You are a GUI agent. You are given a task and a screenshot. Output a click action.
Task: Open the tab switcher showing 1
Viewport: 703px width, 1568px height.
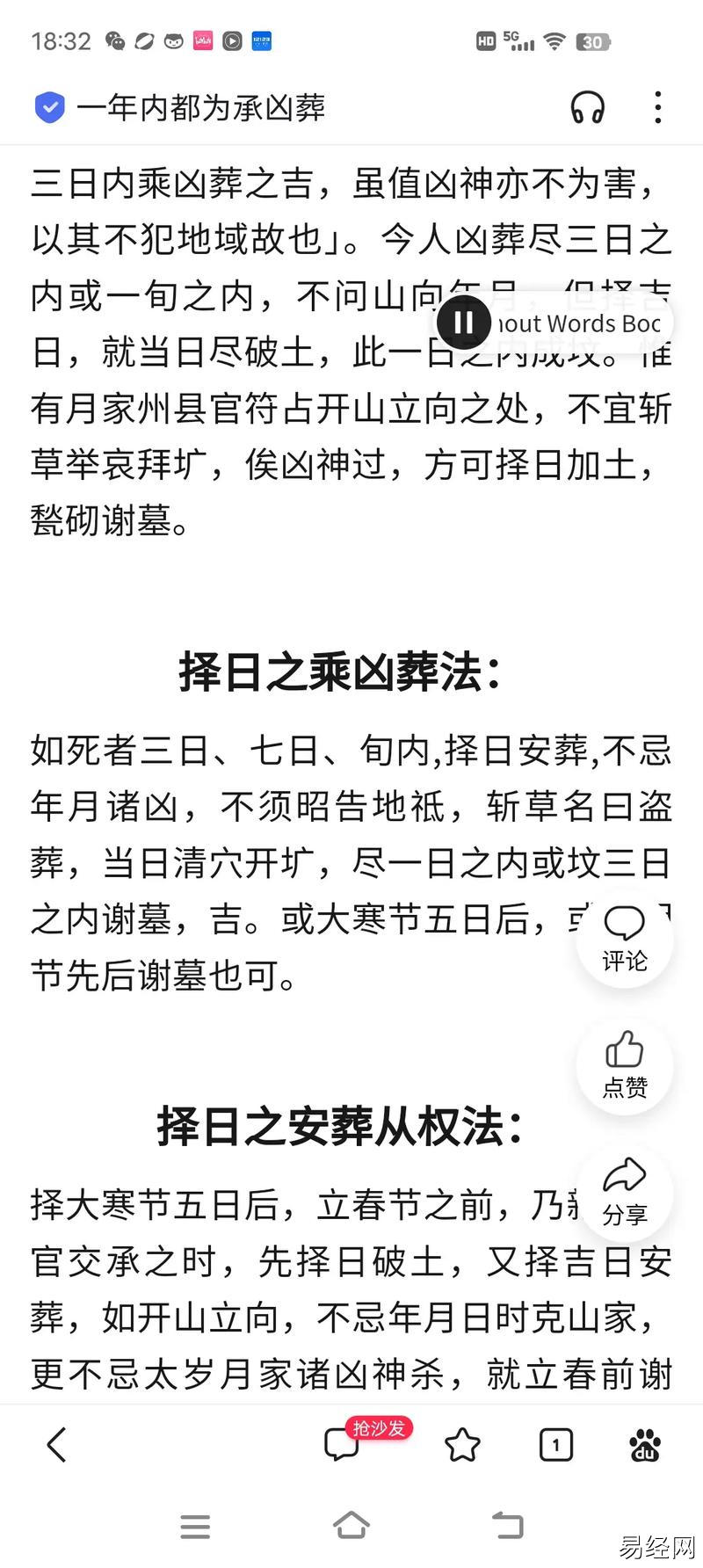(x=555, y=1445)
